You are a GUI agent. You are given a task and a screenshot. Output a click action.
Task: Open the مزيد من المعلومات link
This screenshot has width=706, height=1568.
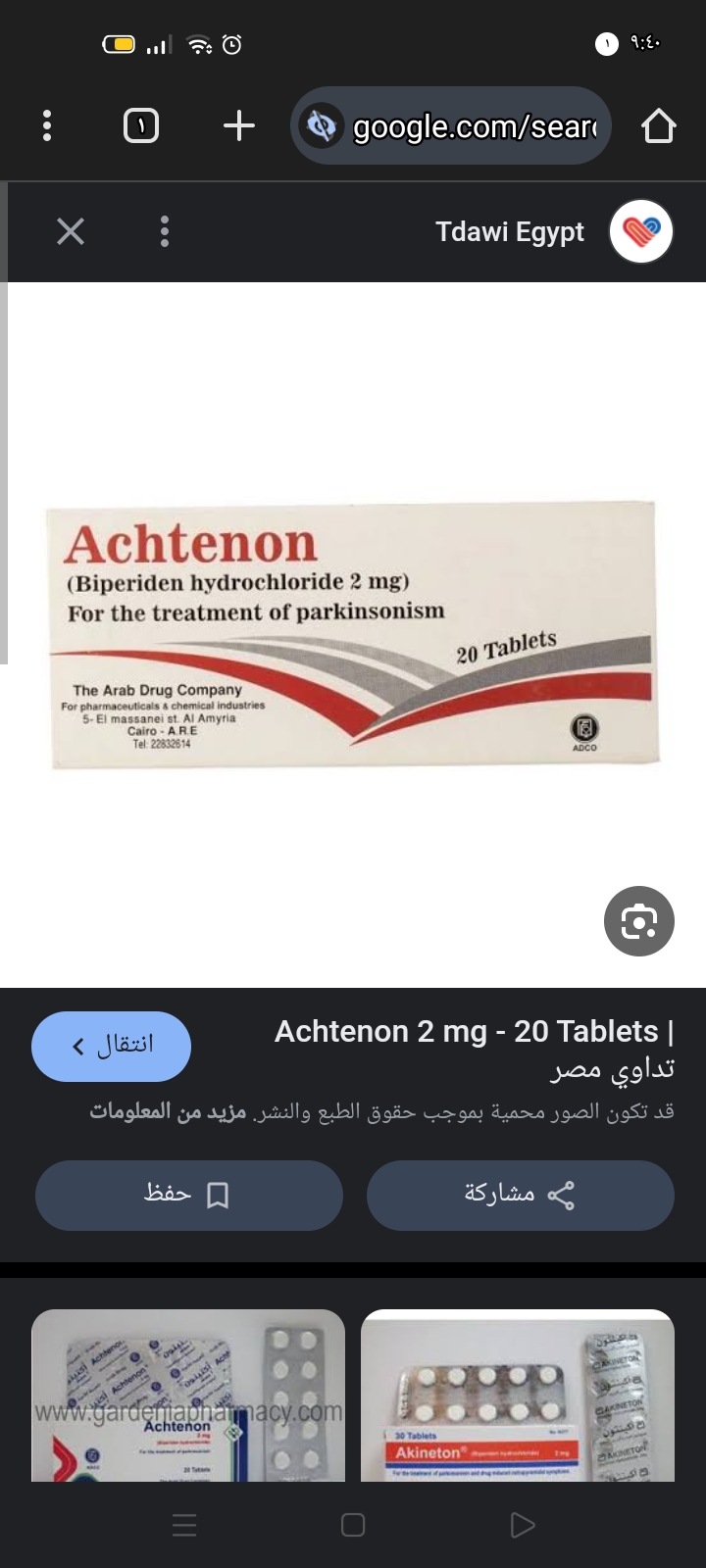tap(168, 1111)
